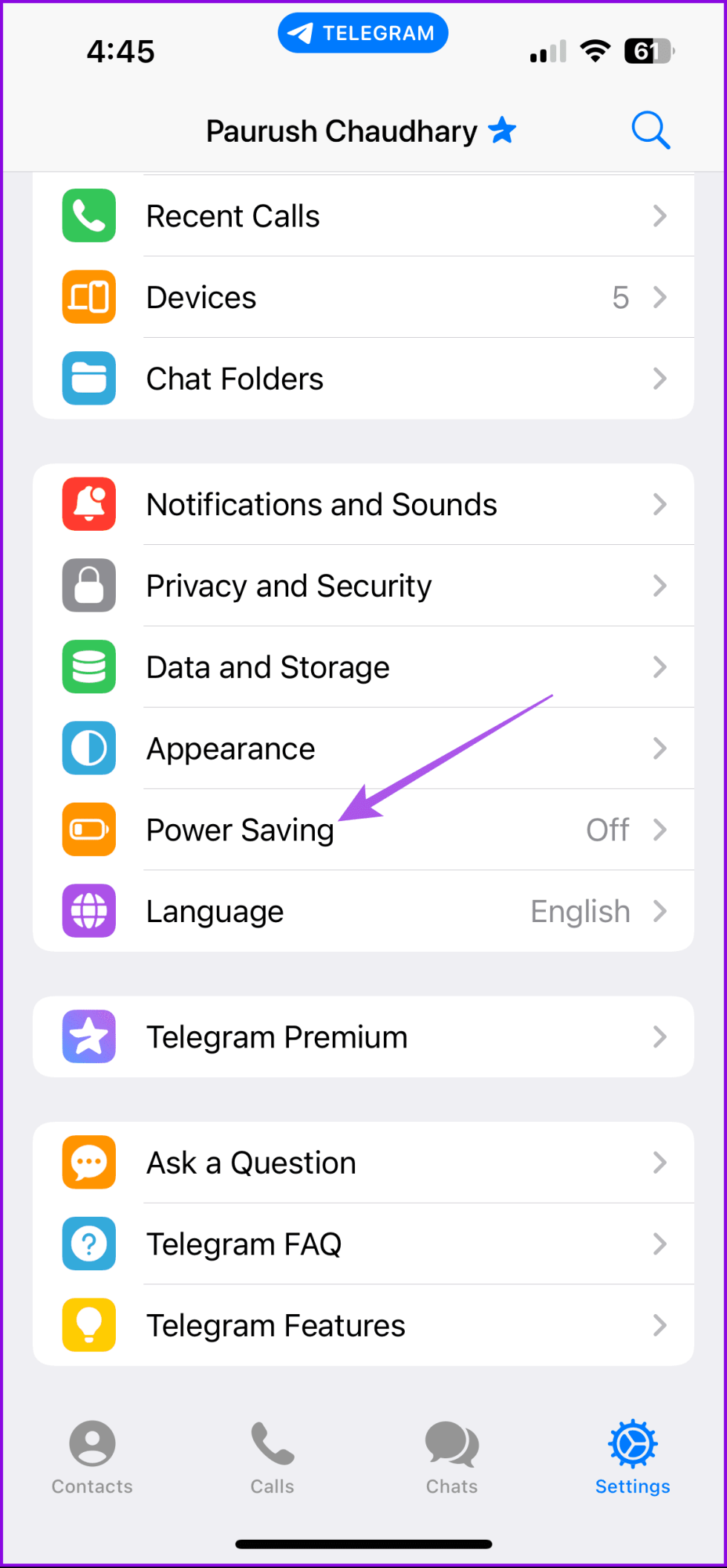Select Ask a Question
The image size is (727, 1568).
pyautogui.click(x=364, y=1163)
